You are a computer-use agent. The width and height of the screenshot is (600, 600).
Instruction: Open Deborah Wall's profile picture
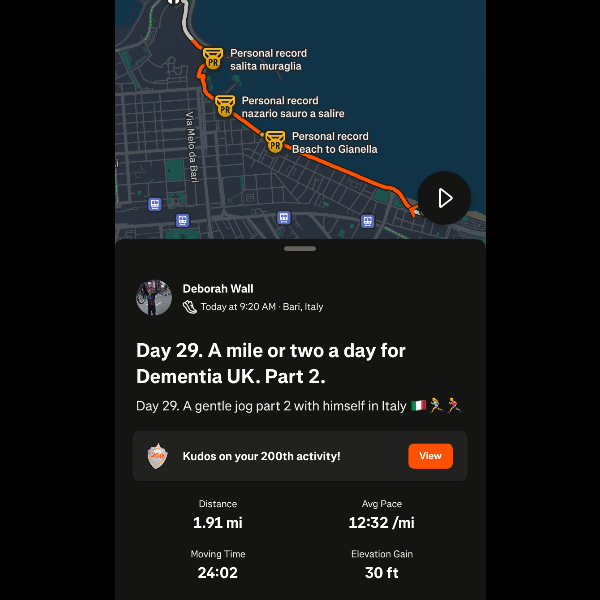154,297
